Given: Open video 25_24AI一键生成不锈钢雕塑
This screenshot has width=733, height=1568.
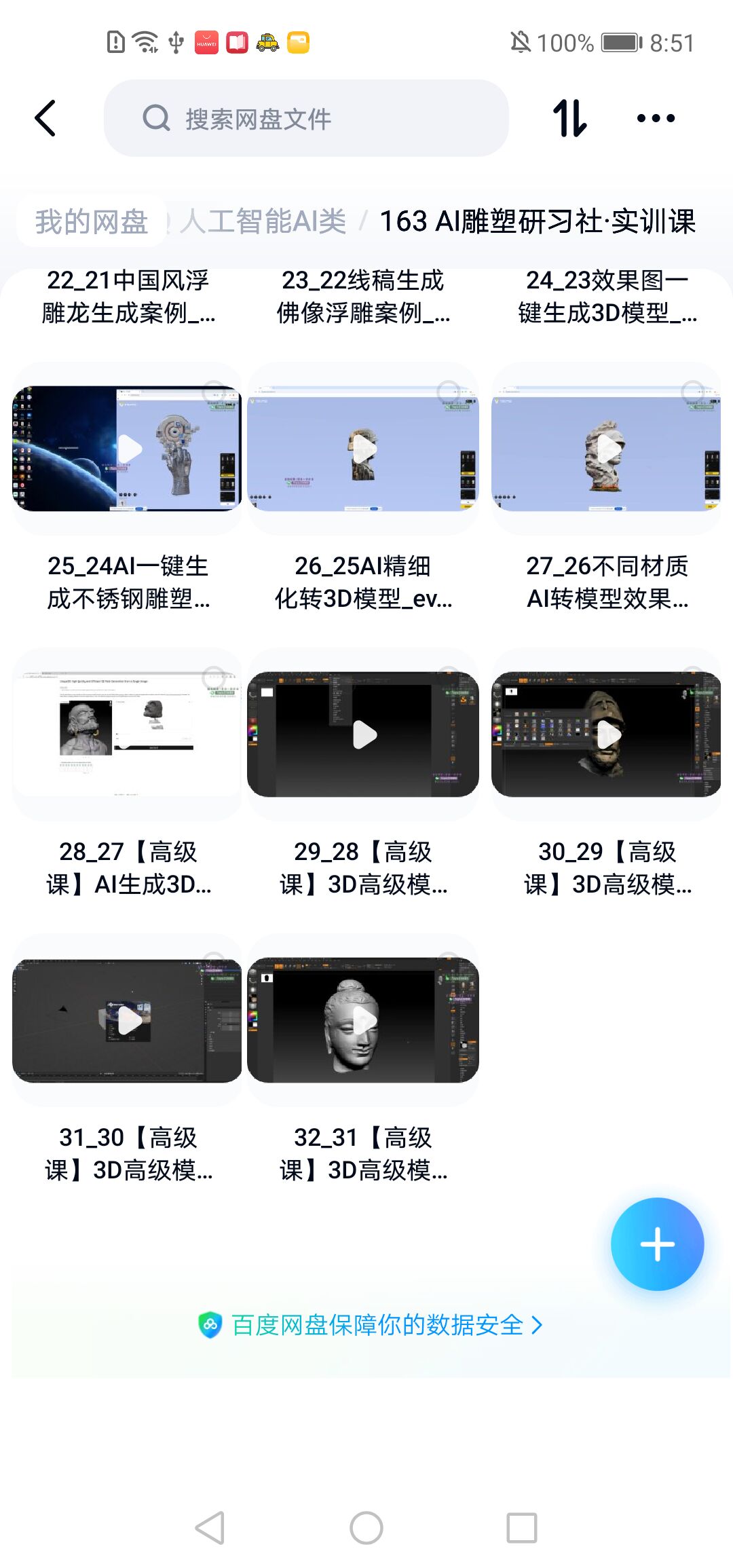Looking at the screenshot, I should pyautogui.click(x=128, y=449).
